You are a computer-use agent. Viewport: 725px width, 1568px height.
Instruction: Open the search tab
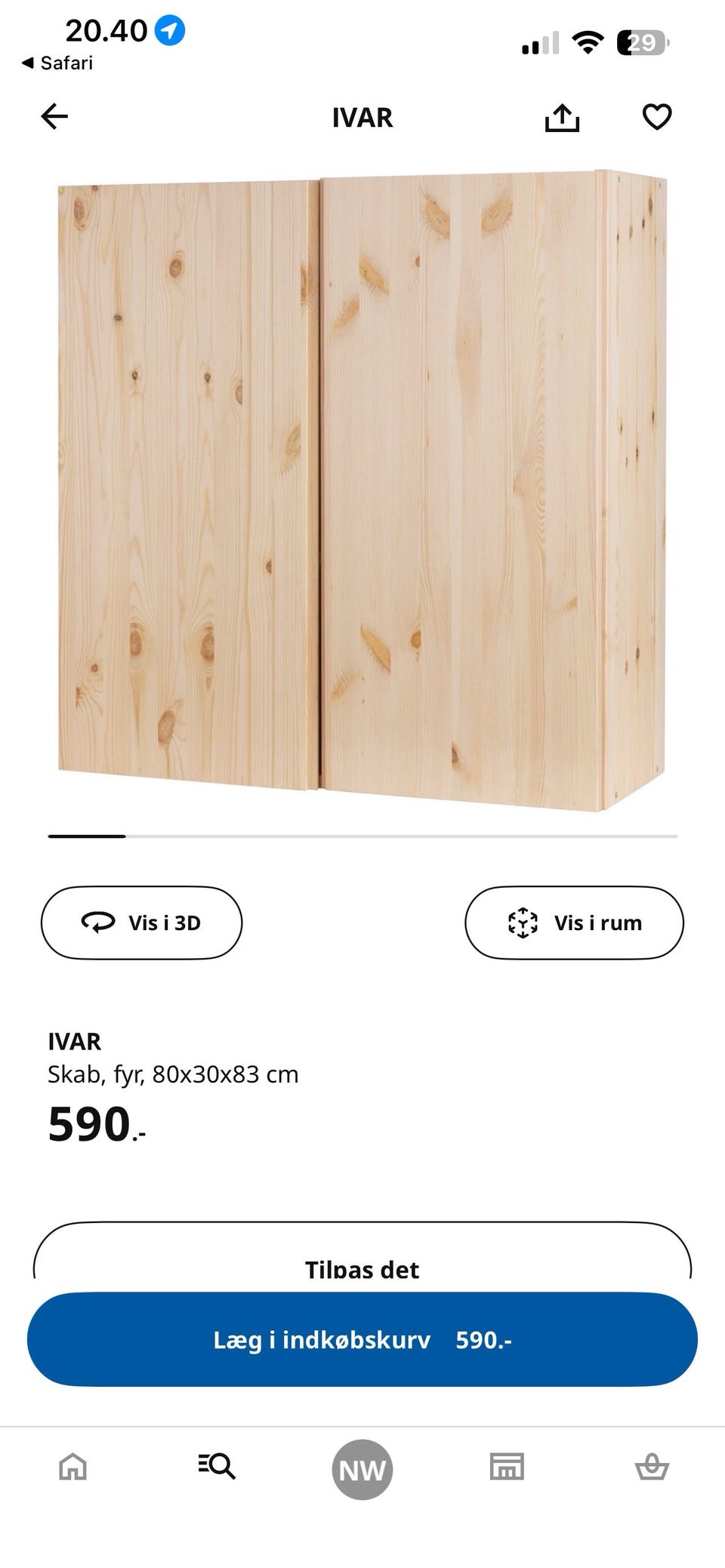217,1466
